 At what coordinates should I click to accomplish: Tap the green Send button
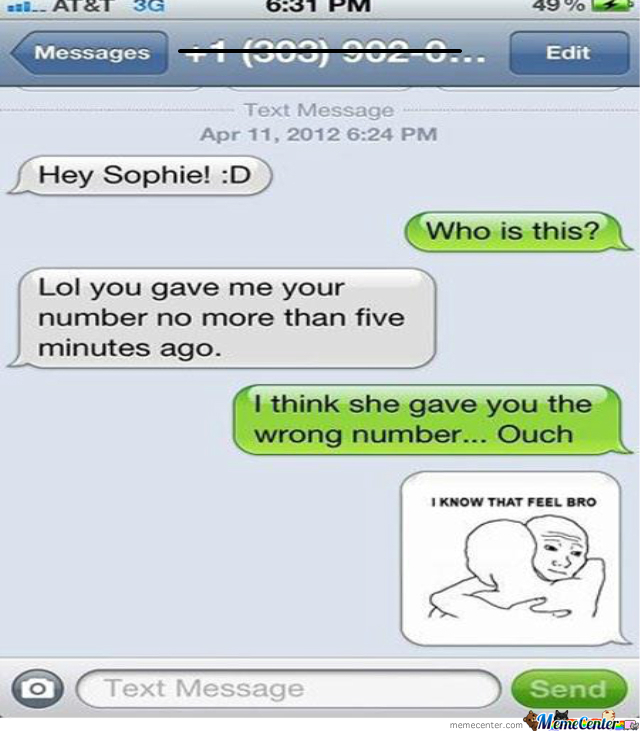(567, 689)
